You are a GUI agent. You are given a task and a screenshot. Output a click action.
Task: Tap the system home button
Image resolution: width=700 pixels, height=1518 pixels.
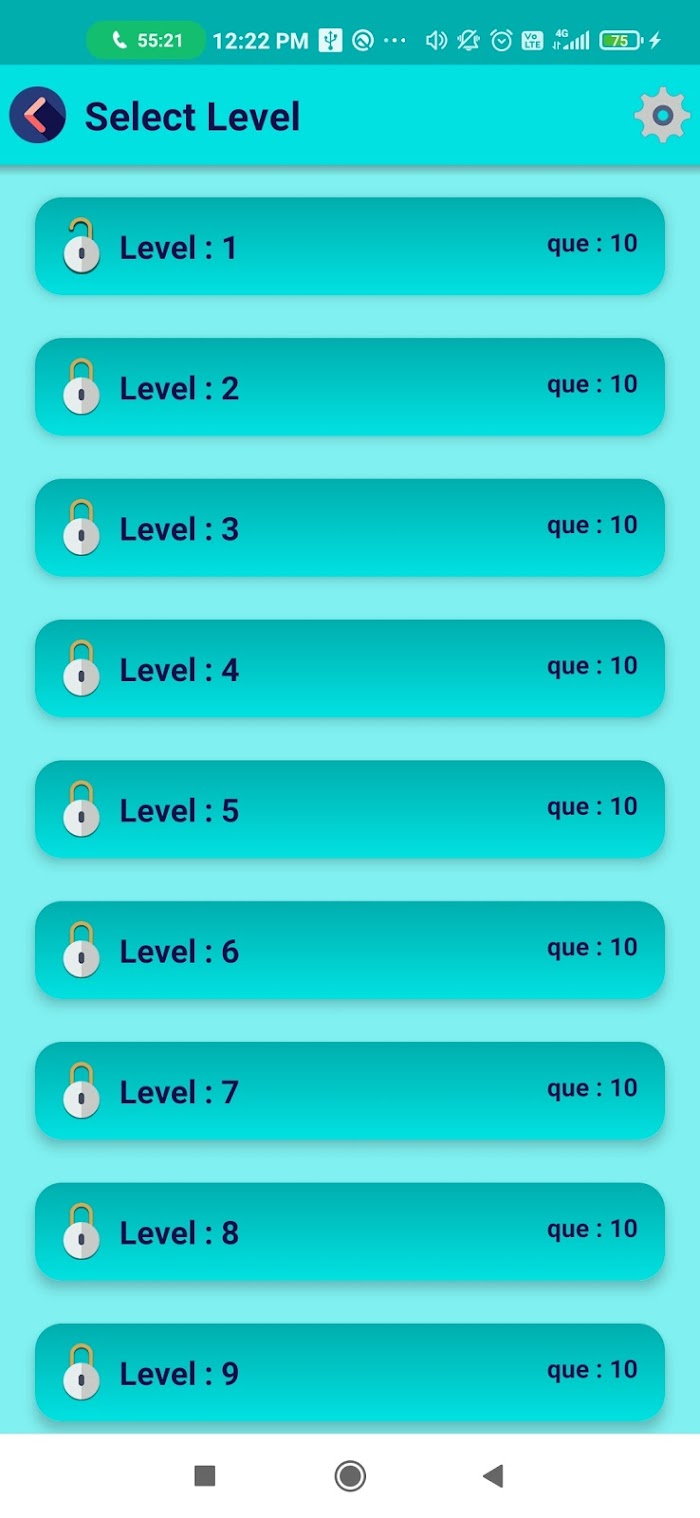click(x=350, y=1476)
